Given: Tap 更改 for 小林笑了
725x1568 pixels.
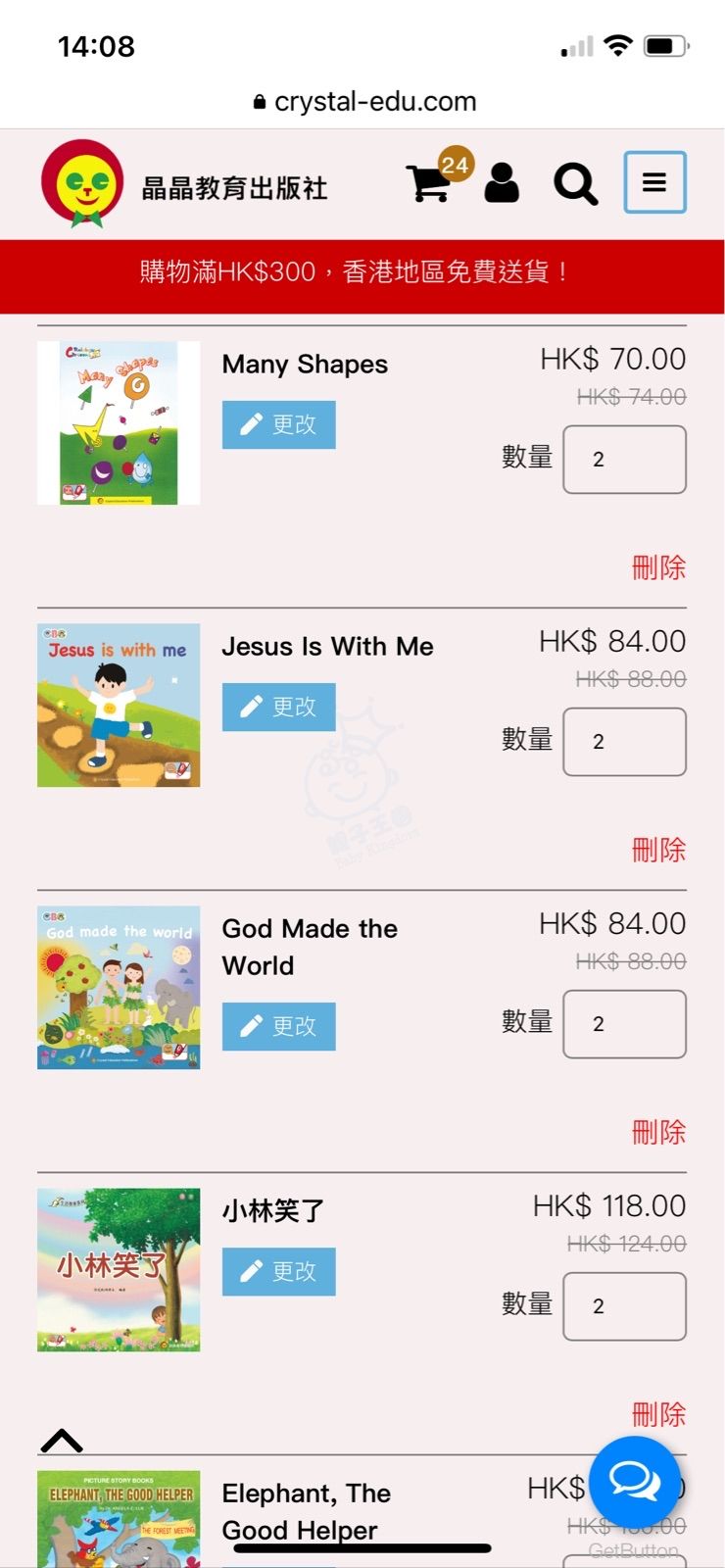Looking at the screenshot, I should [279, 1271].
